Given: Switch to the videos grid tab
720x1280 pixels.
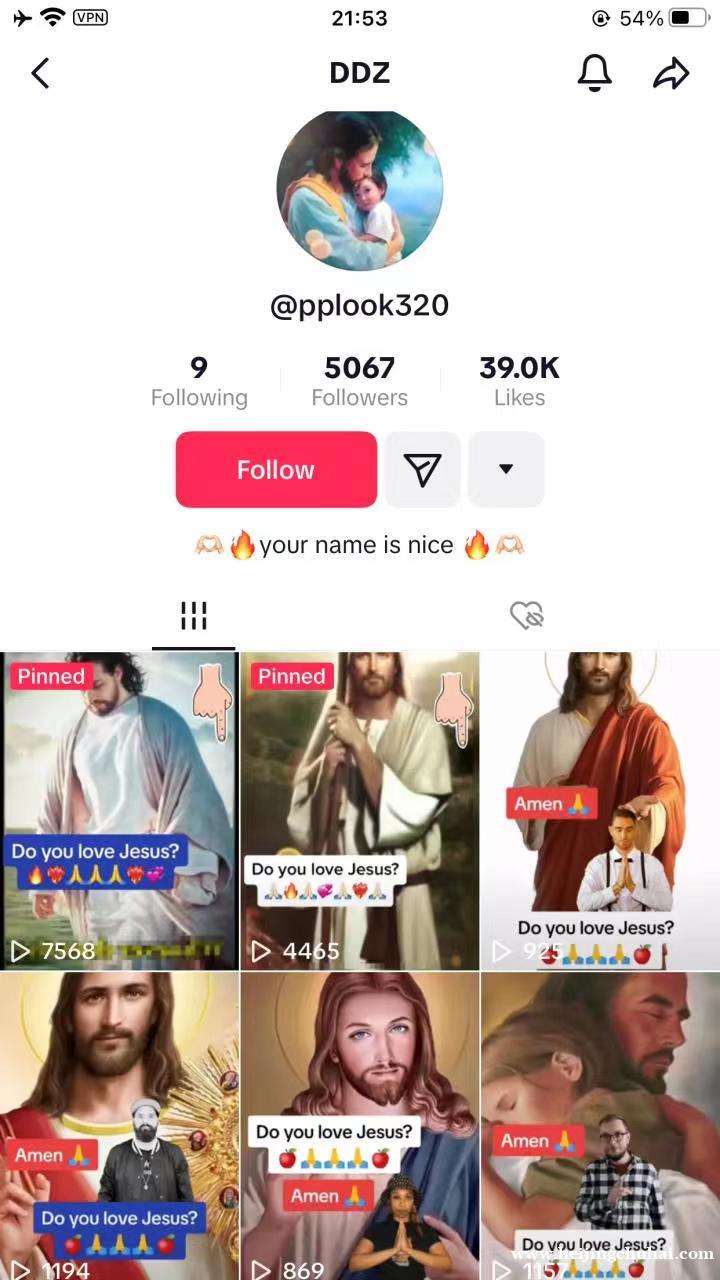Looking at the screenshot, I should coord(193,616).
